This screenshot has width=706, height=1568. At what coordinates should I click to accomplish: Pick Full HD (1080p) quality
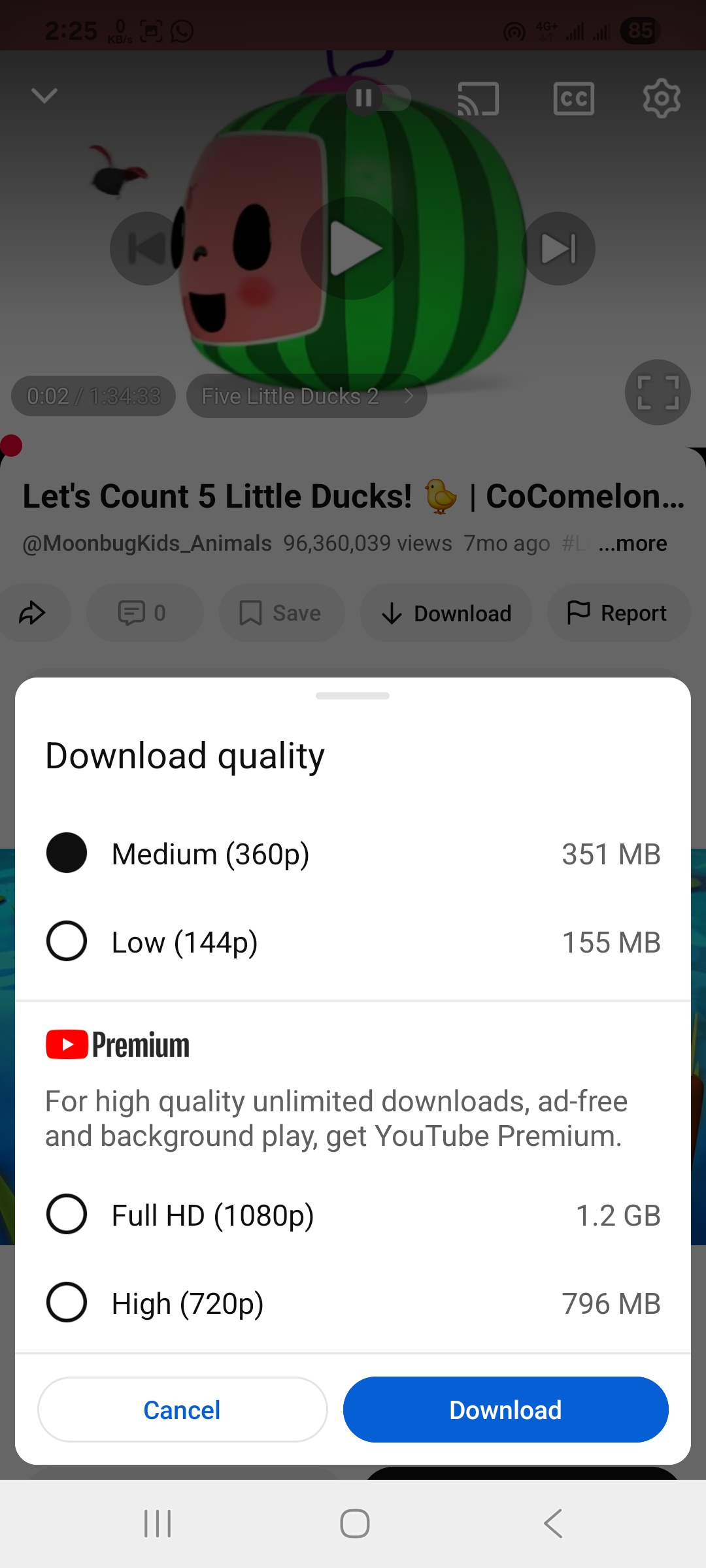pyautogui.click(x=67, y=1215)
